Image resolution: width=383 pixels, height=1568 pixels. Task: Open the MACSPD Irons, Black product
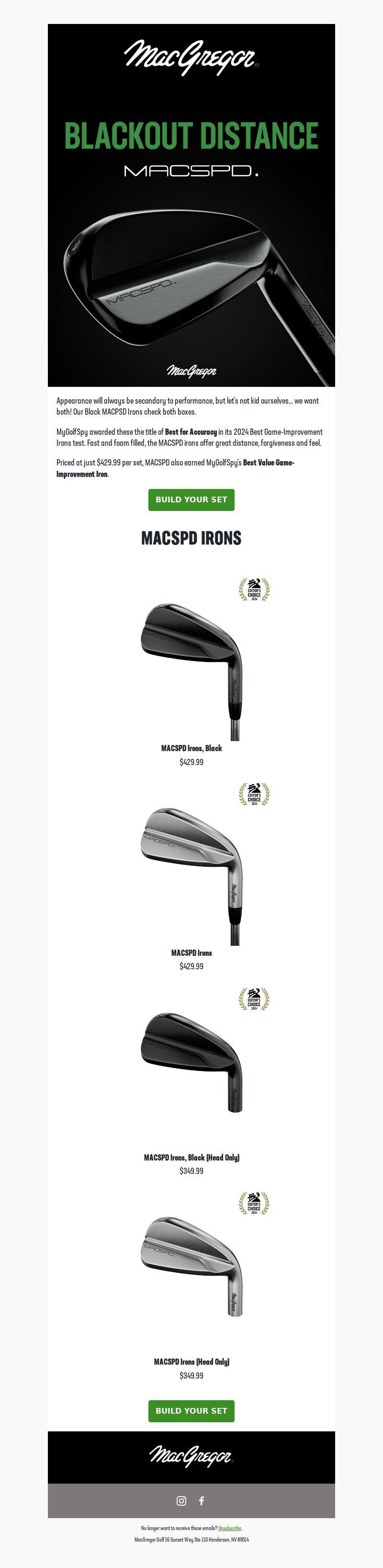pos(191,748)
